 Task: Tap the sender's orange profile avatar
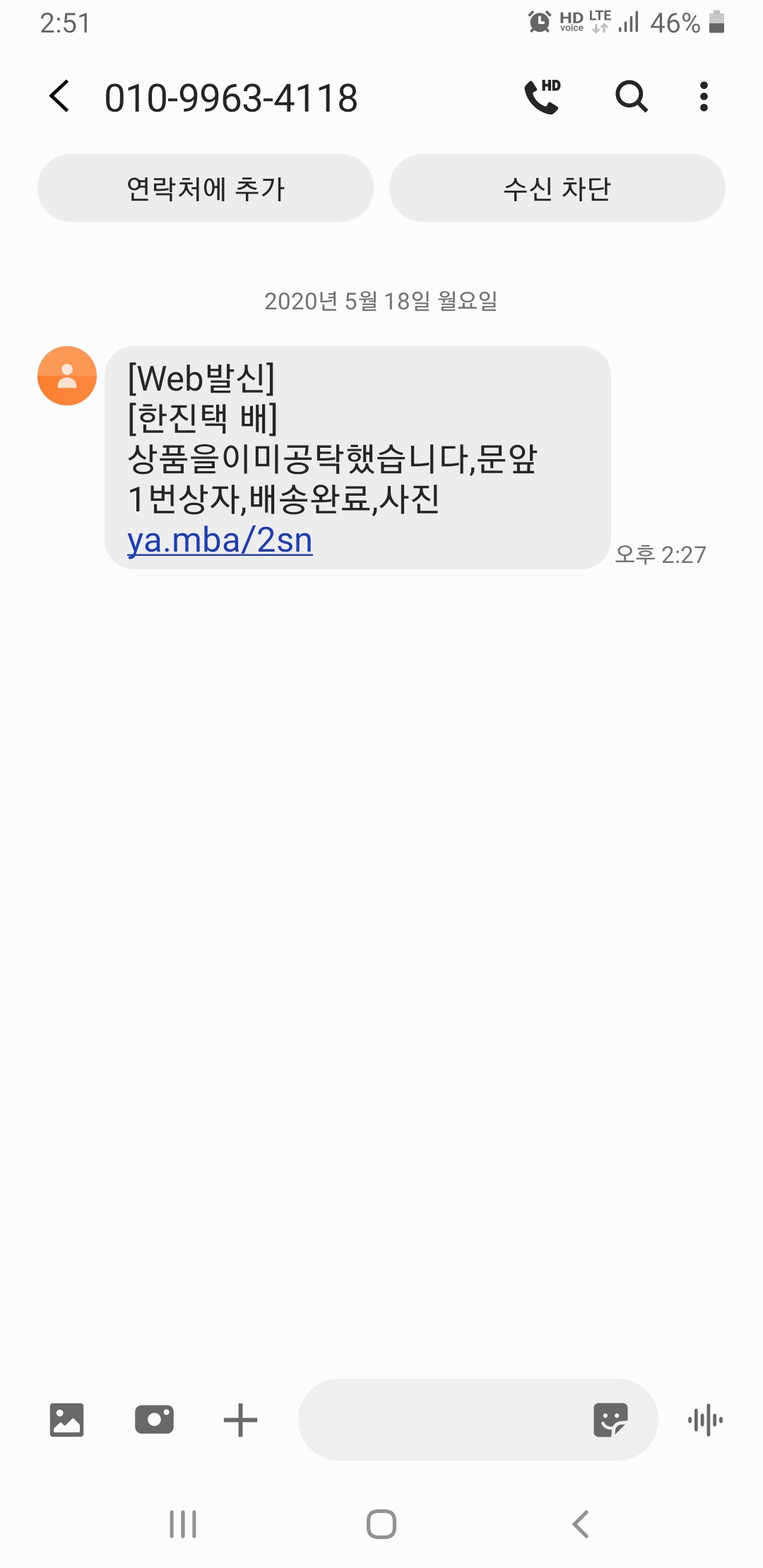tap(67, 376)
